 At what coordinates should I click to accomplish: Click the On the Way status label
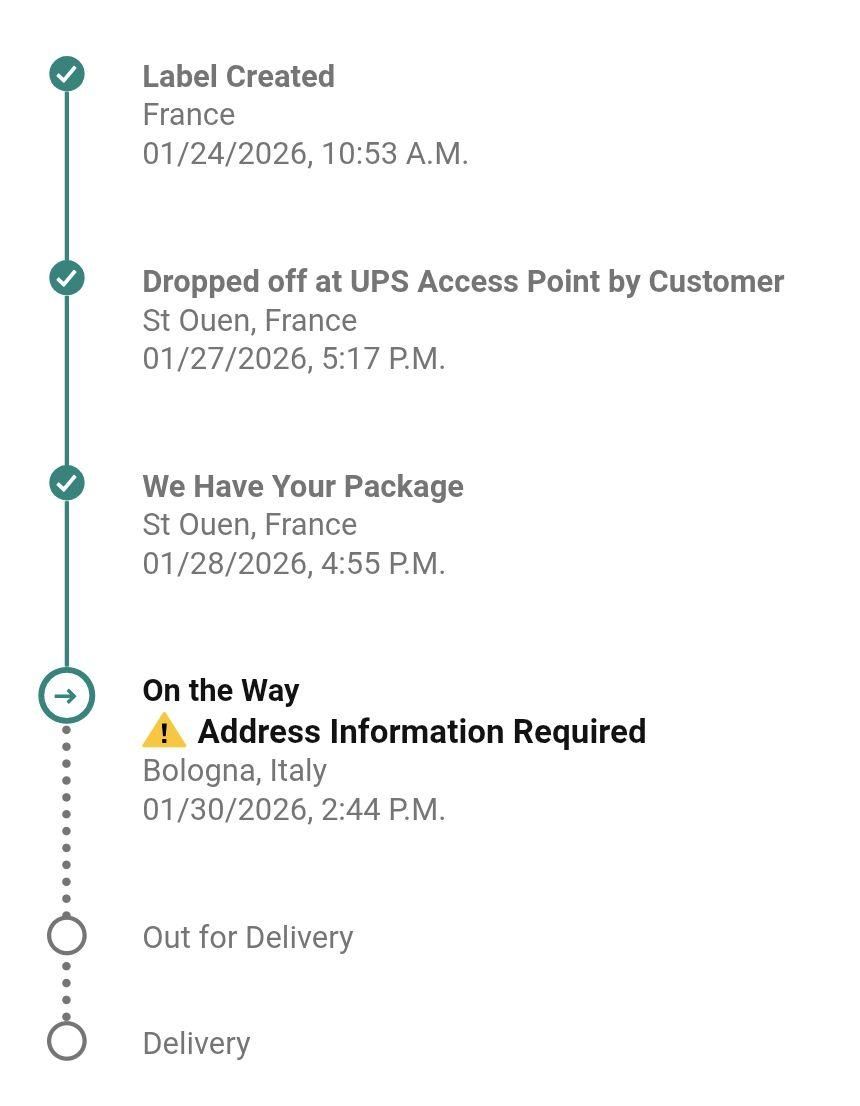(221, 690)
